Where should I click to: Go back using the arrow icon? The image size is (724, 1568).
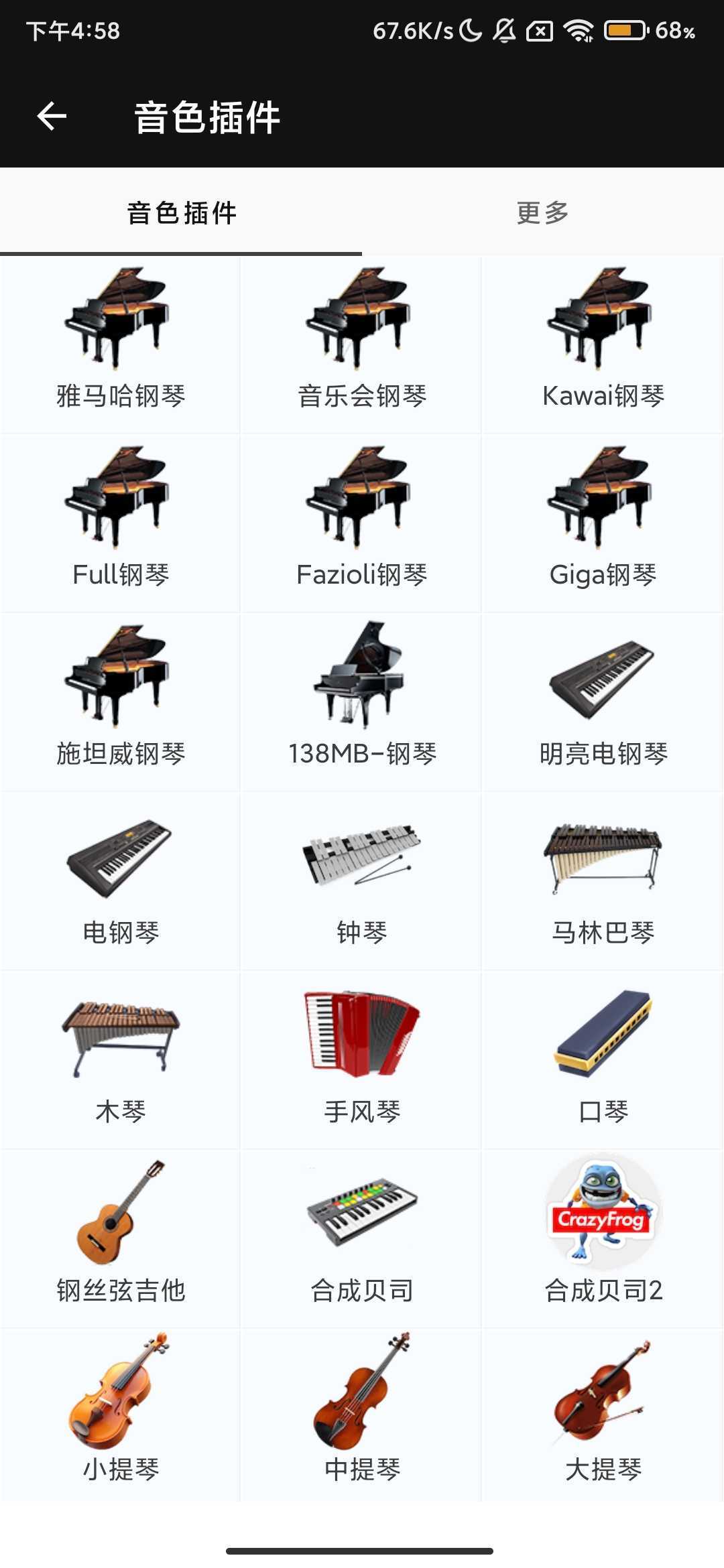pos(52,117)
